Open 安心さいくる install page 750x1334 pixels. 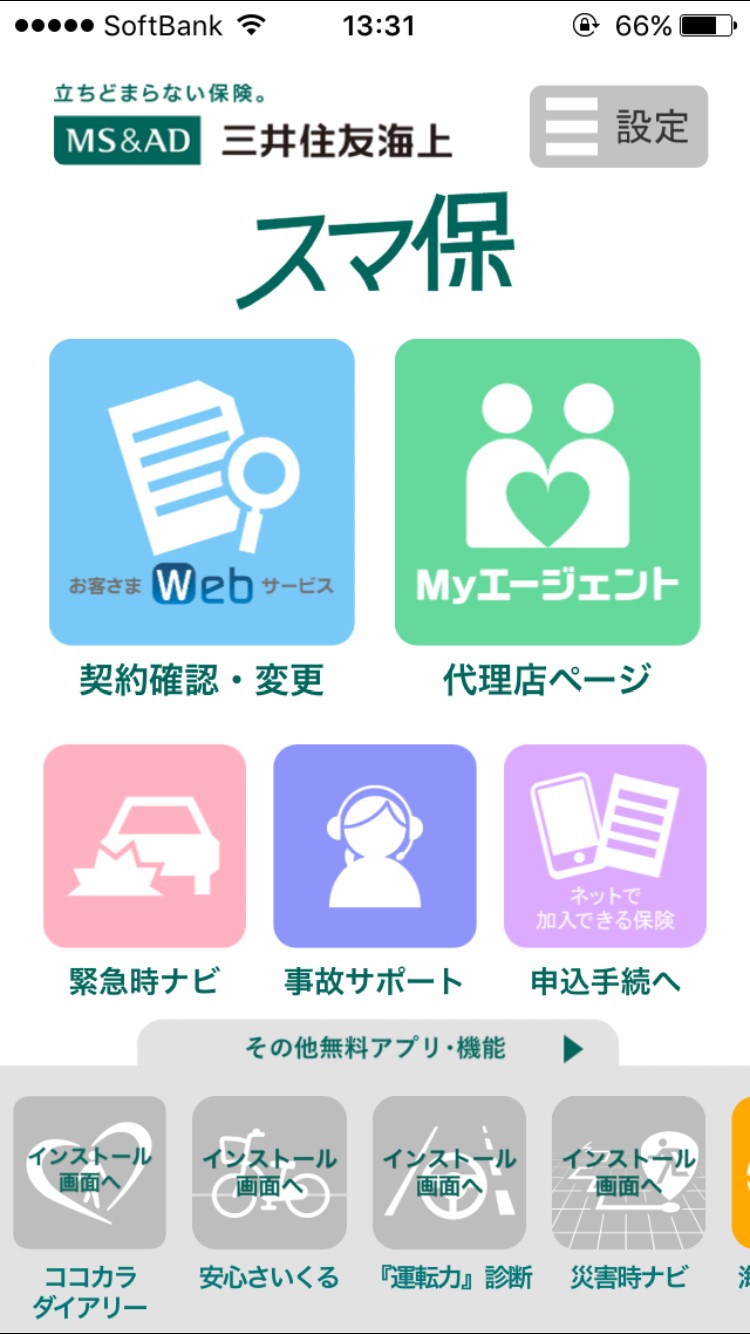(x=269, y=1172)
